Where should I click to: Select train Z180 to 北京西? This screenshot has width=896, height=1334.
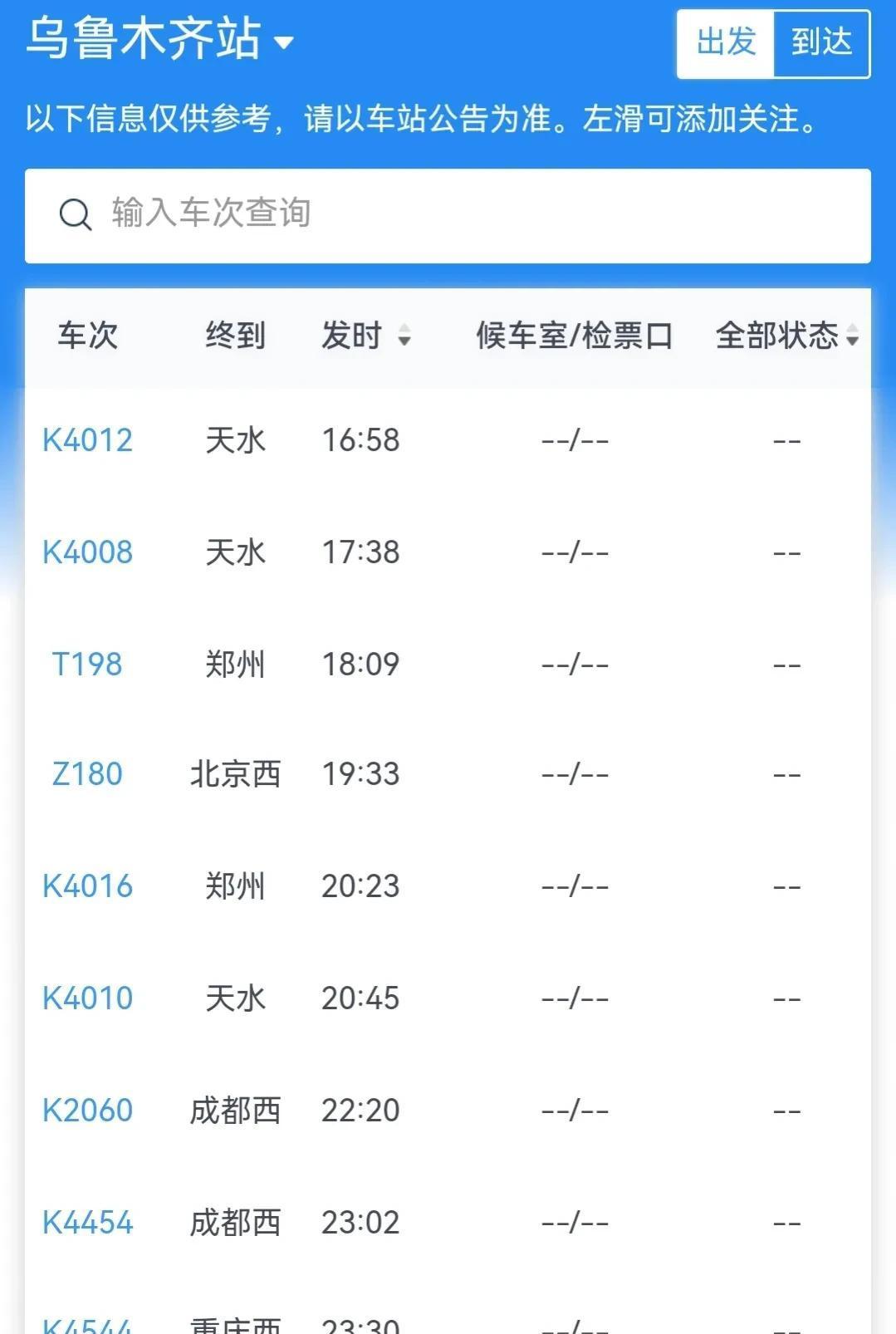[88, 774]
